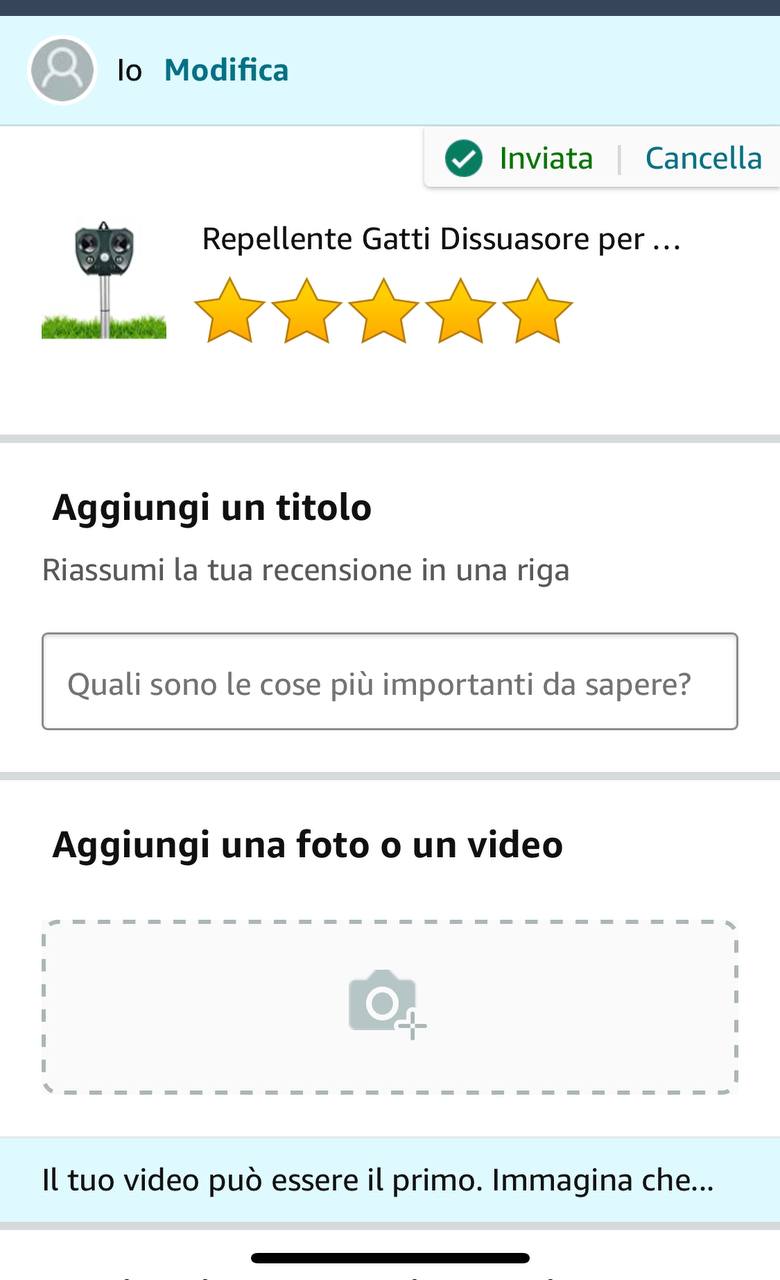Viewport: 780px width, 1280px height.
Task: Set rating to three stars
Action: (383, 311)
